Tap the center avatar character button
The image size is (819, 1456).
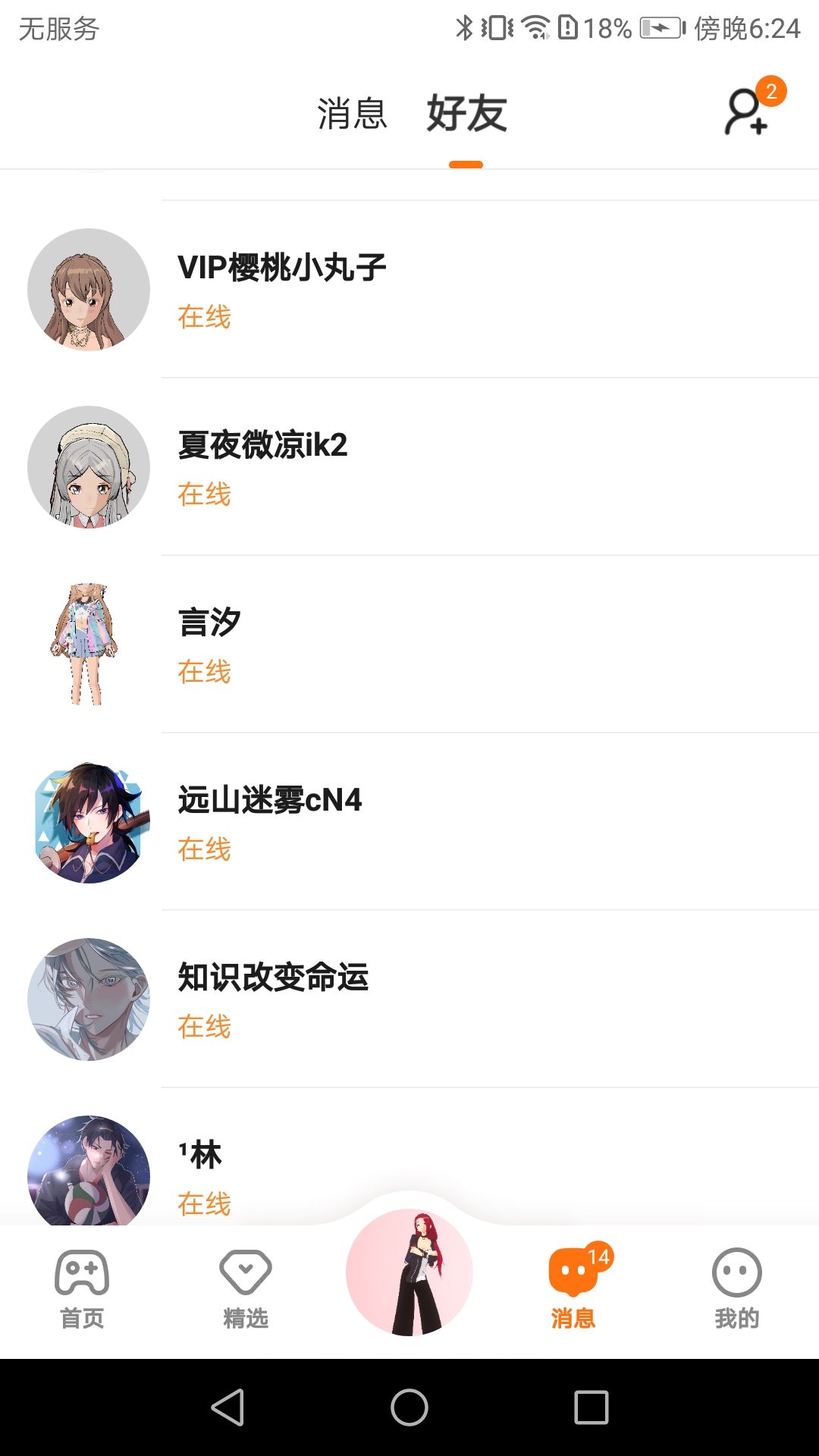click(409, 1272)
